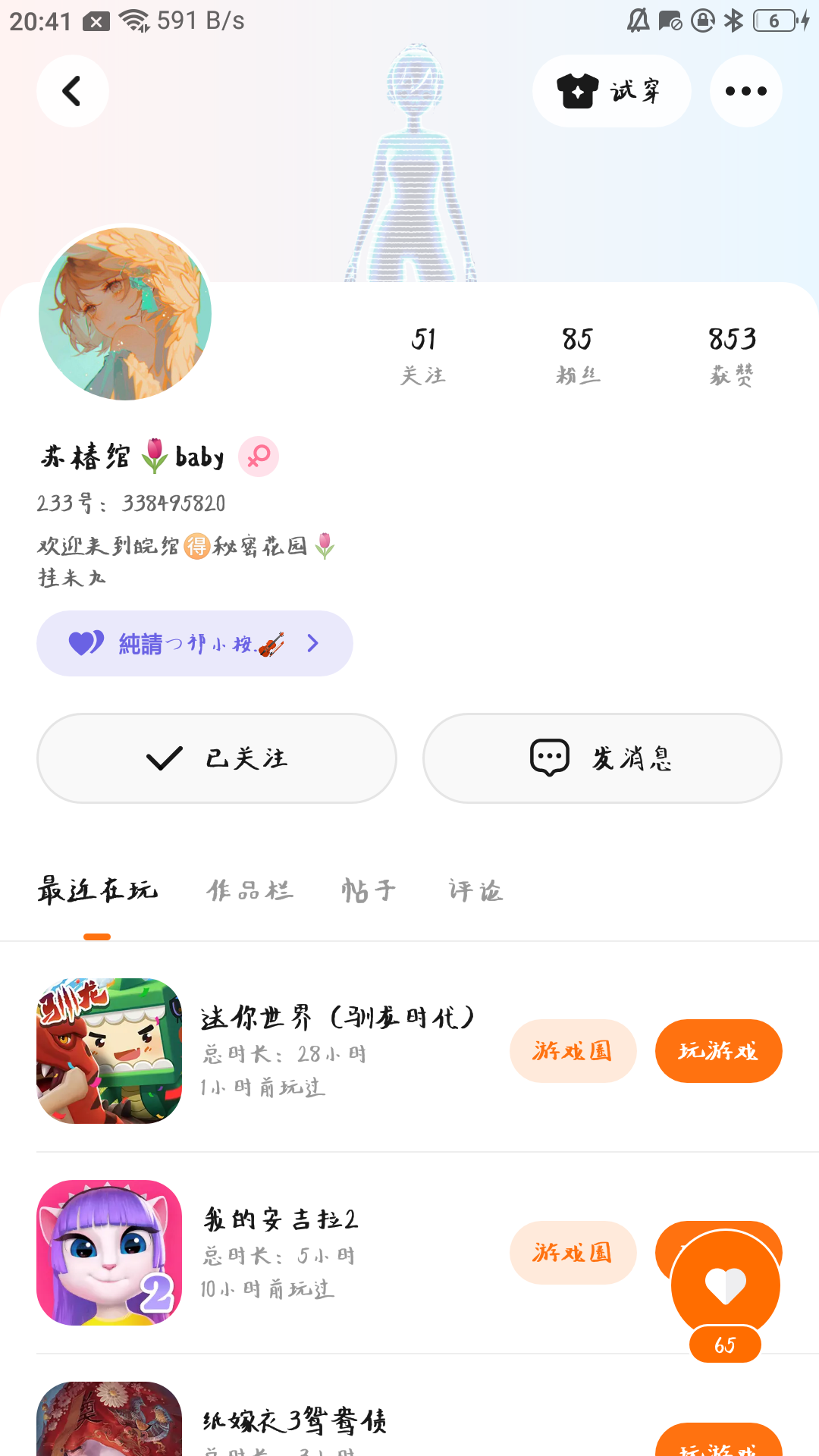Tap 玩游戏 for 迷你世界
Viewport: 819px width, 1456px height.
pyautogui.click(x=718, y=1051)
